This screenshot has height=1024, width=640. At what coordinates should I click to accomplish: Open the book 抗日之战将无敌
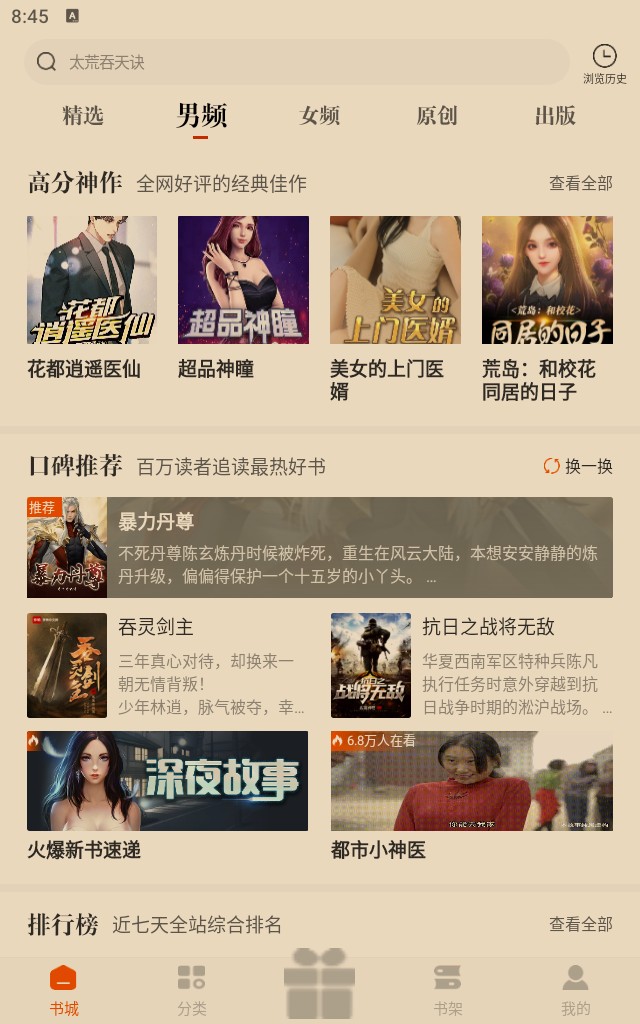coord(472,665)
